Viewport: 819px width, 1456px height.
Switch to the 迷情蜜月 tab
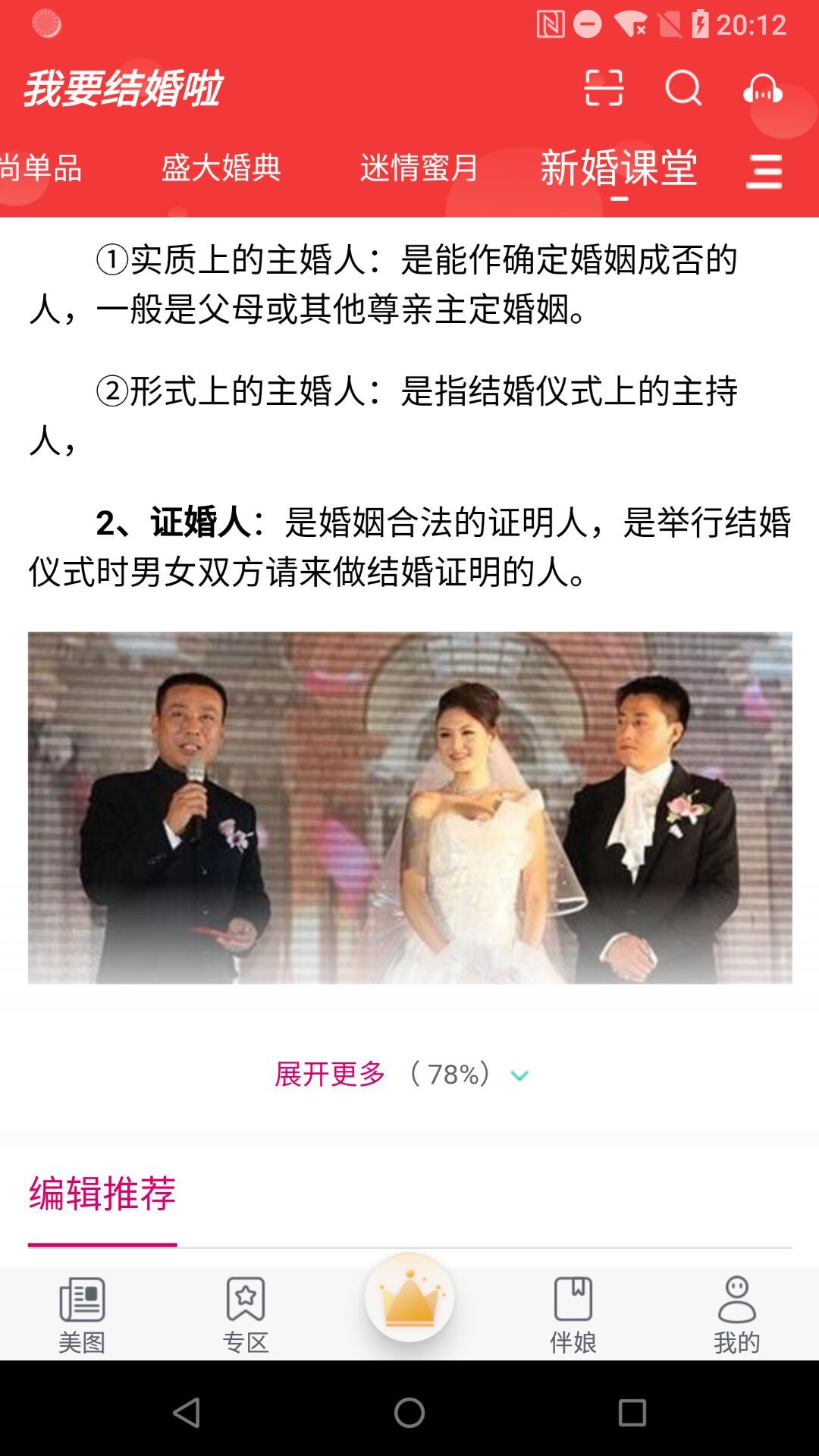pos(419,168)
